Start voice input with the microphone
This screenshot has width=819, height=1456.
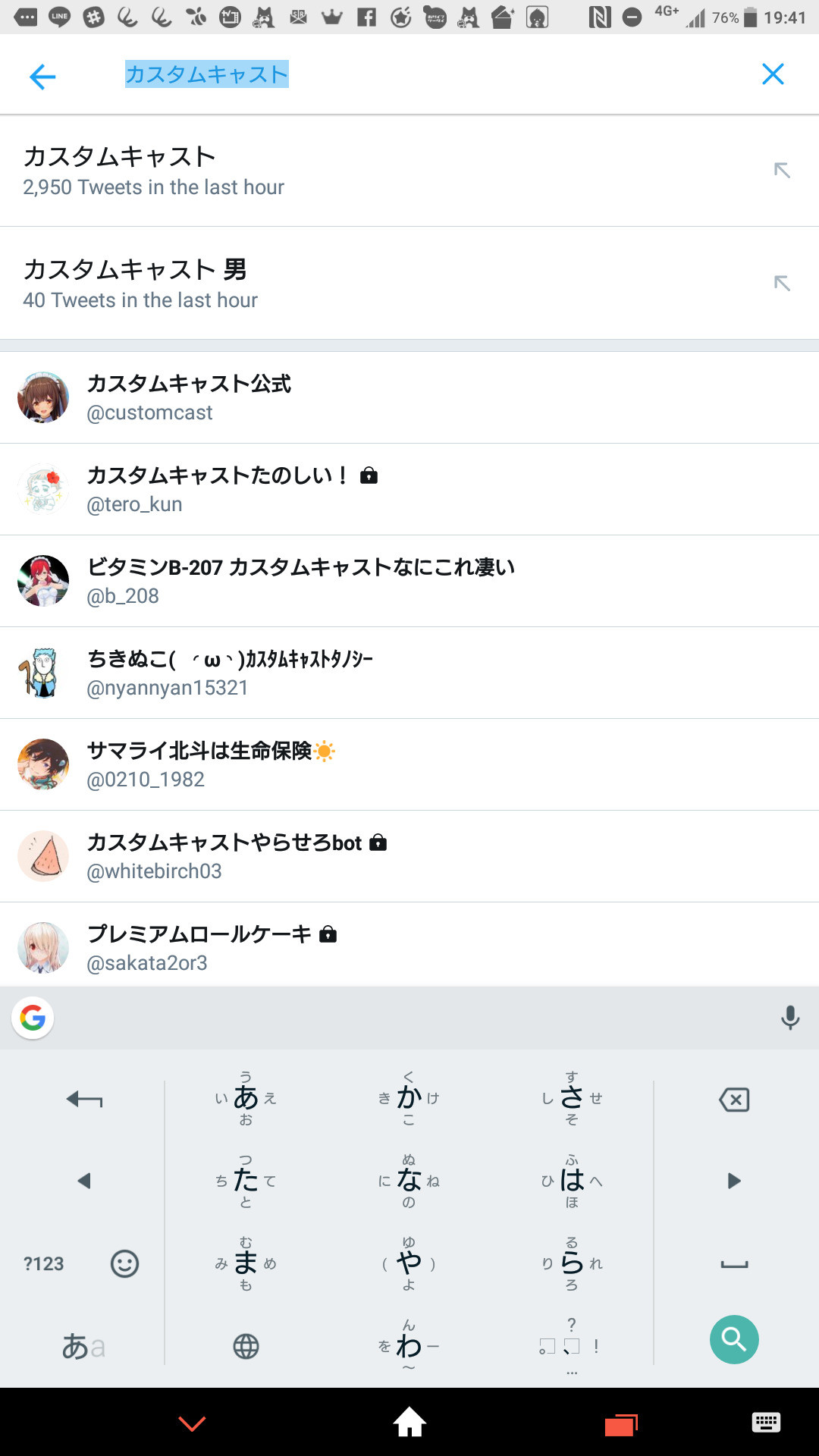(x=790, y=1018)
